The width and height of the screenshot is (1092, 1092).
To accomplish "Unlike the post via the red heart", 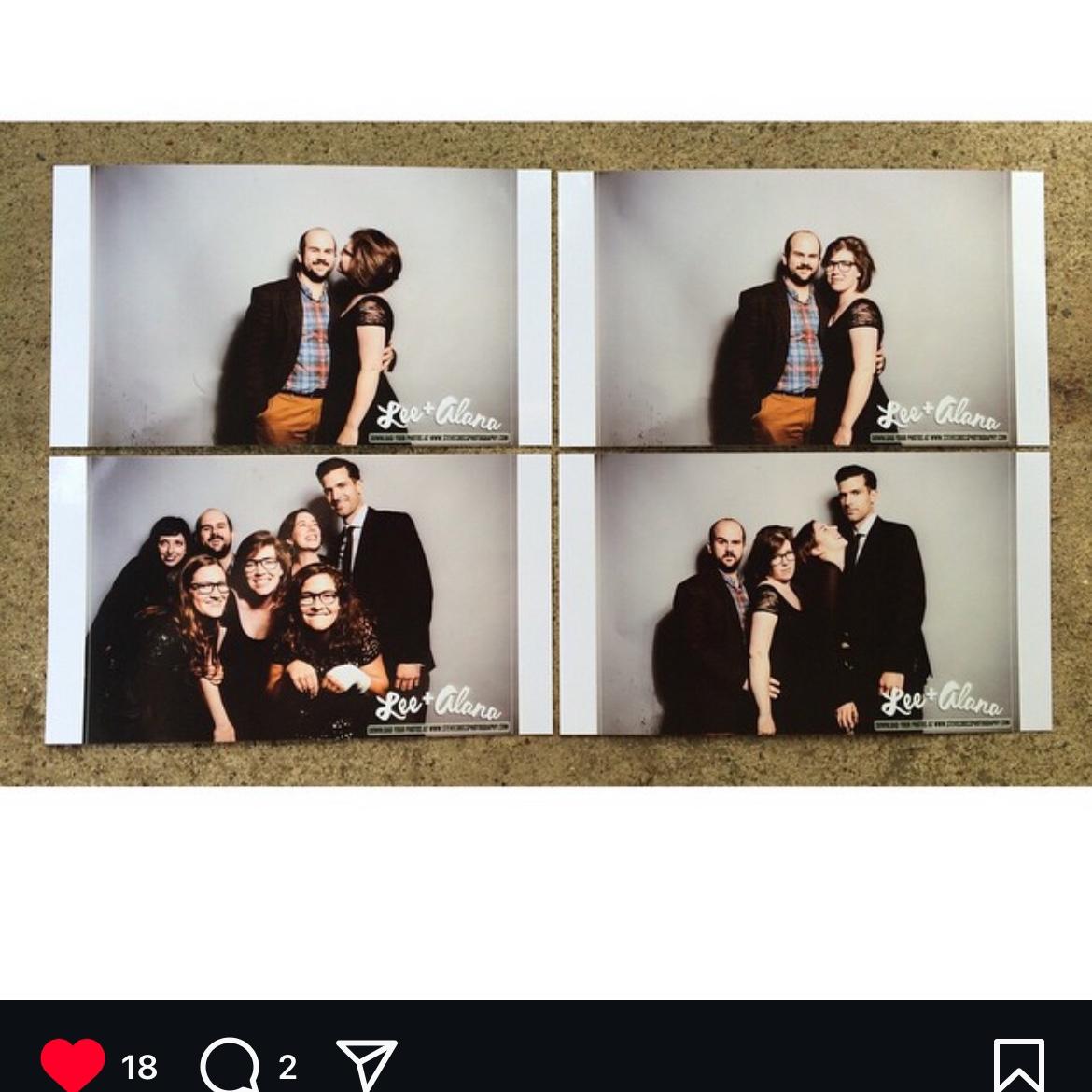I will tap(73, 1064).
